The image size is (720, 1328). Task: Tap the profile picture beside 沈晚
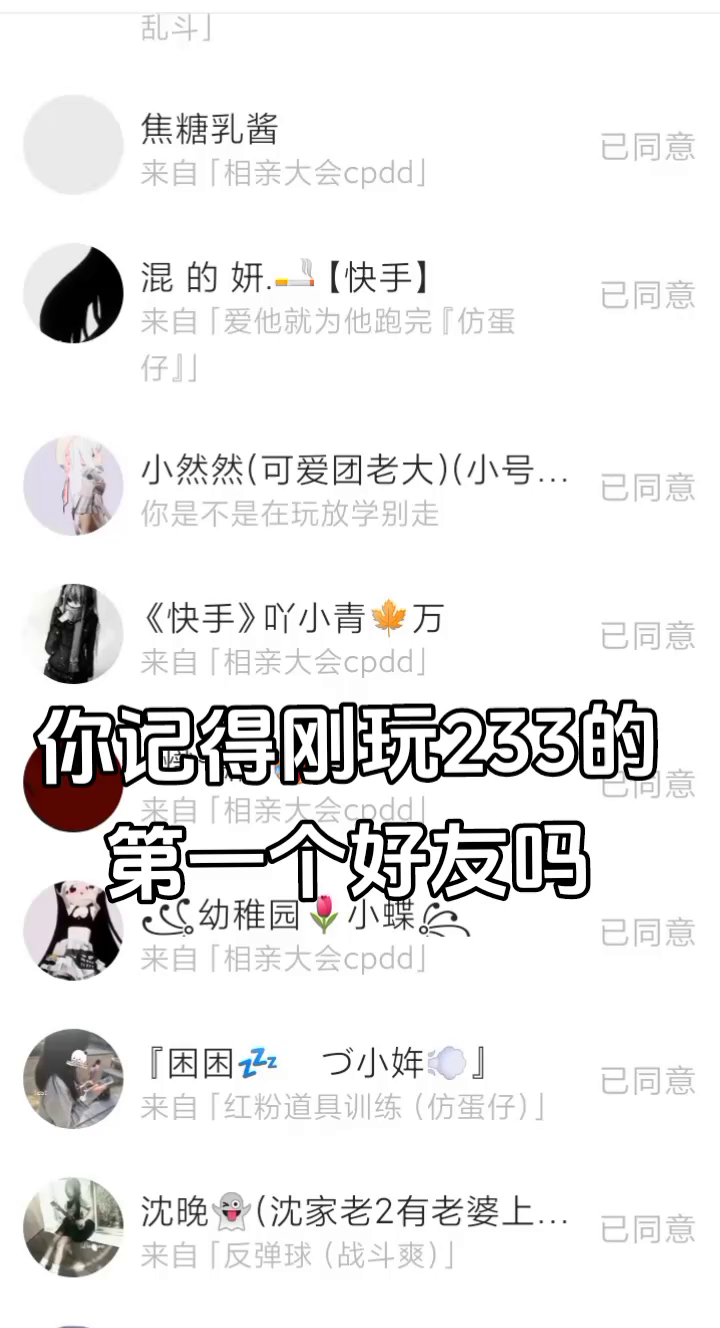coord(73,1227)
